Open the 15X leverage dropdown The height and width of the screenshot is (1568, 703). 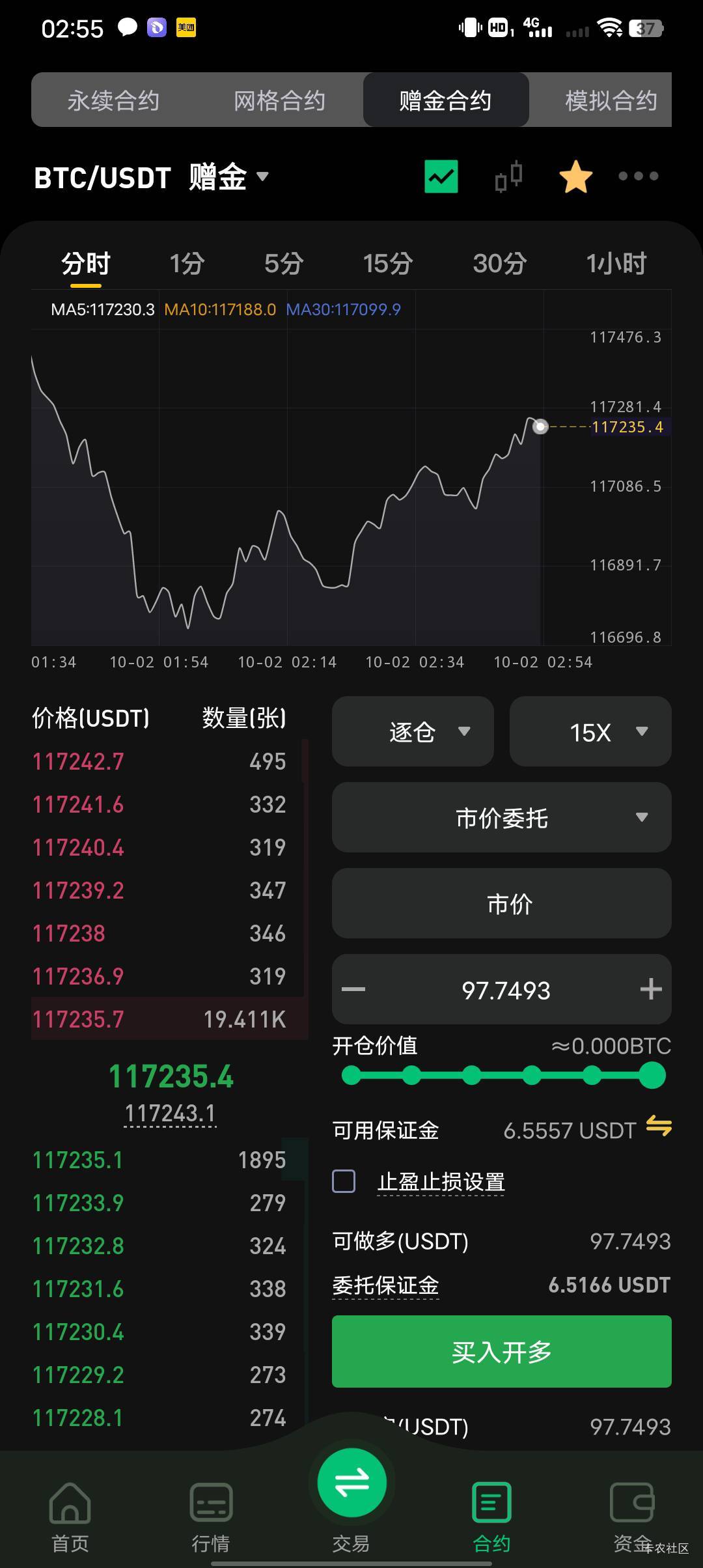pyautogui.click(x=590, y=732)
